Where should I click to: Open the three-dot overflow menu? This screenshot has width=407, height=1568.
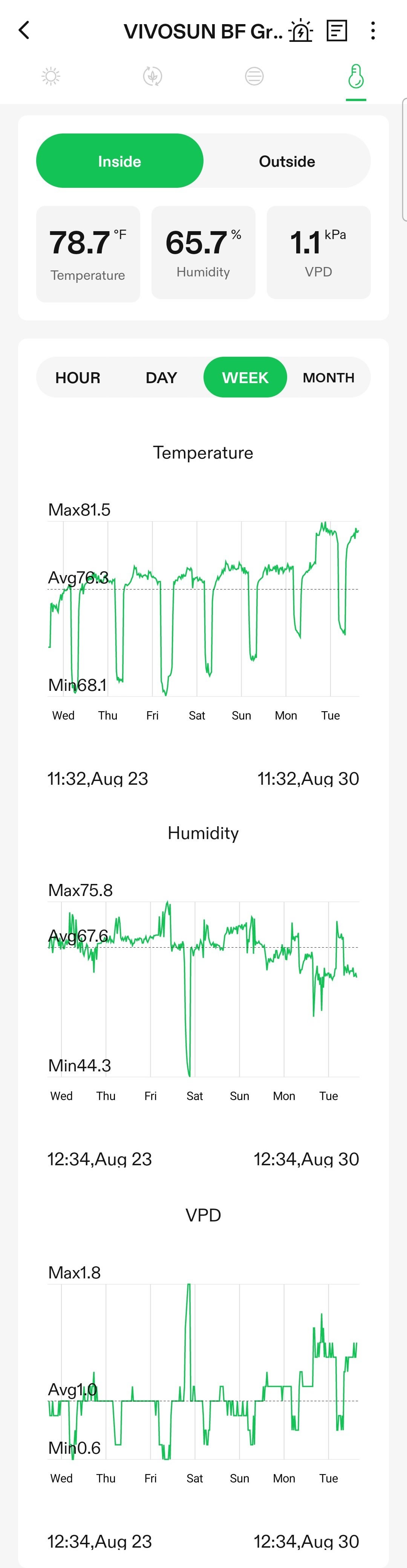373,31
